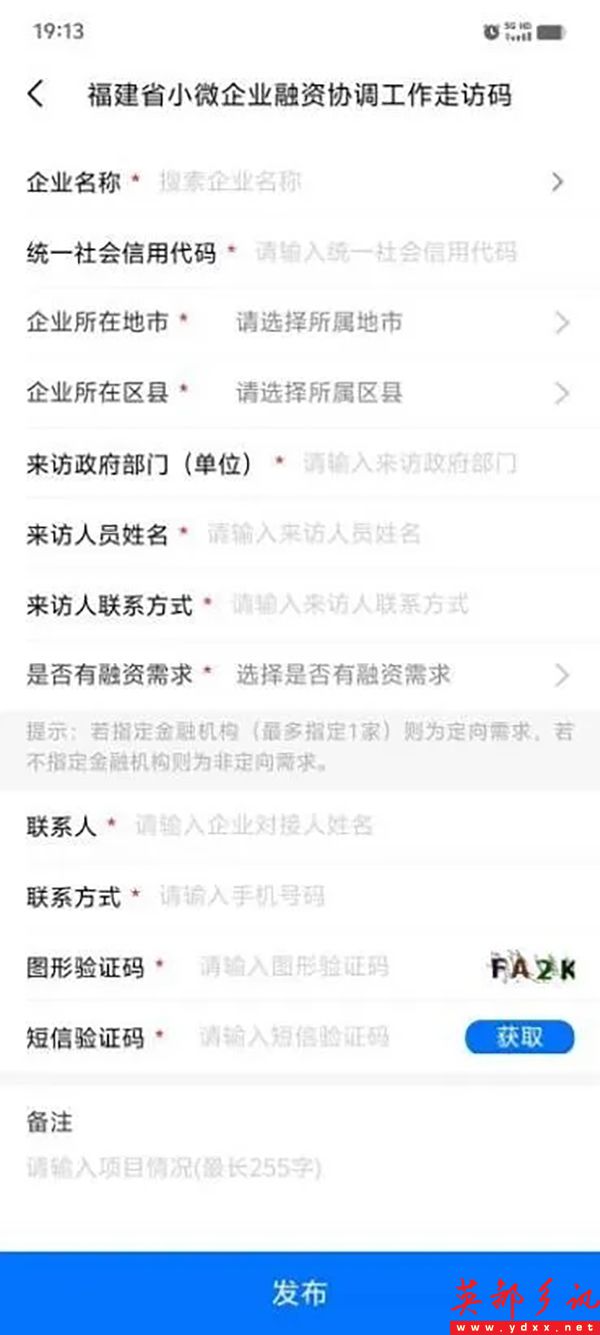Go back using the top-left arrow

click(x=36, y=95)
